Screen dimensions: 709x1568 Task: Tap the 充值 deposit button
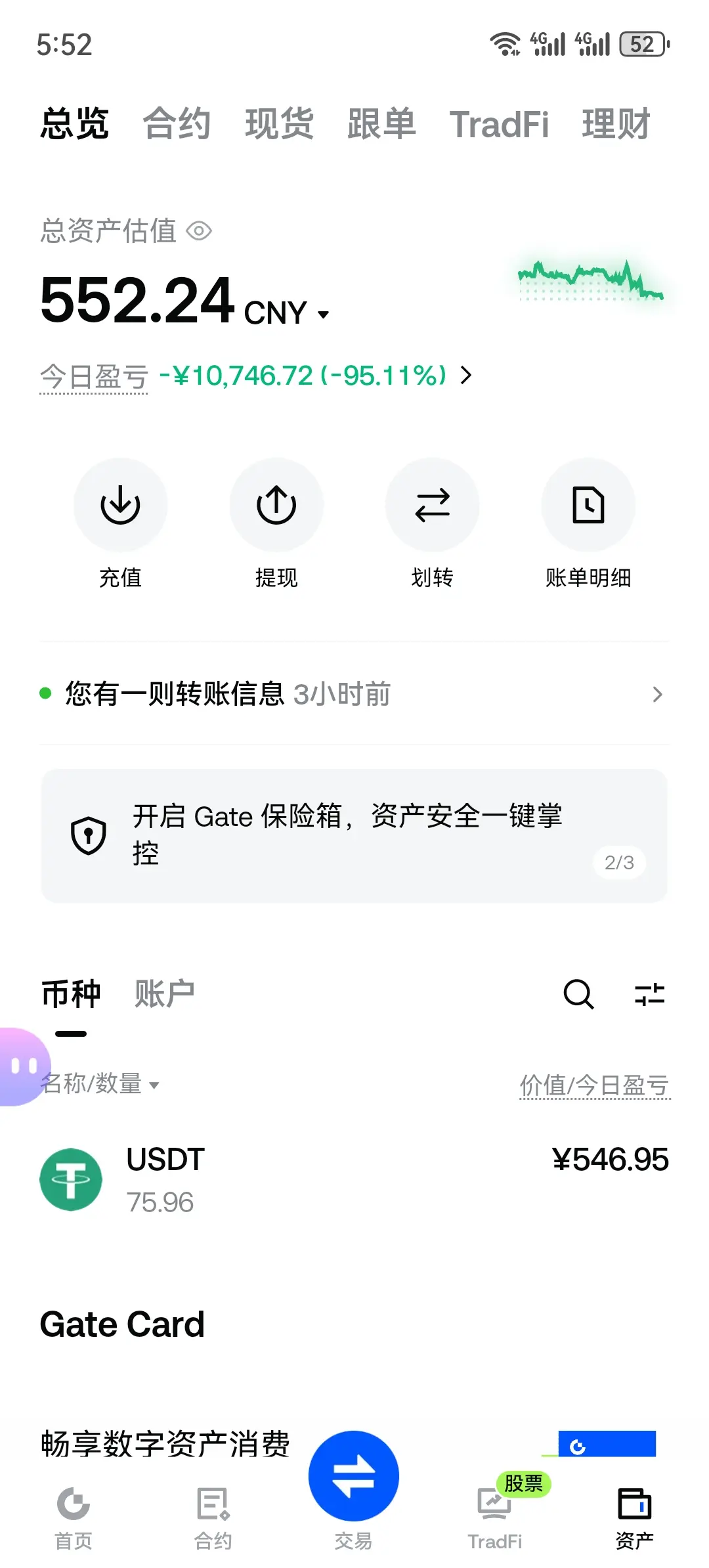point(120,523)
